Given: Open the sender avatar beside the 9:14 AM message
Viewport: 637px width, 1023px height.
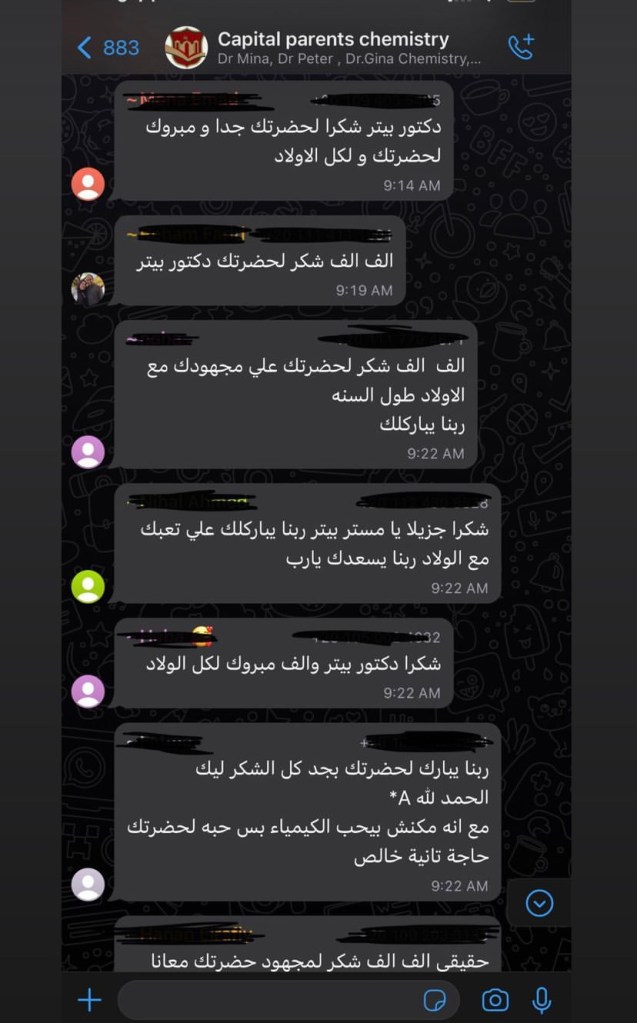Looking at the screenshot, I should [88, 184].
